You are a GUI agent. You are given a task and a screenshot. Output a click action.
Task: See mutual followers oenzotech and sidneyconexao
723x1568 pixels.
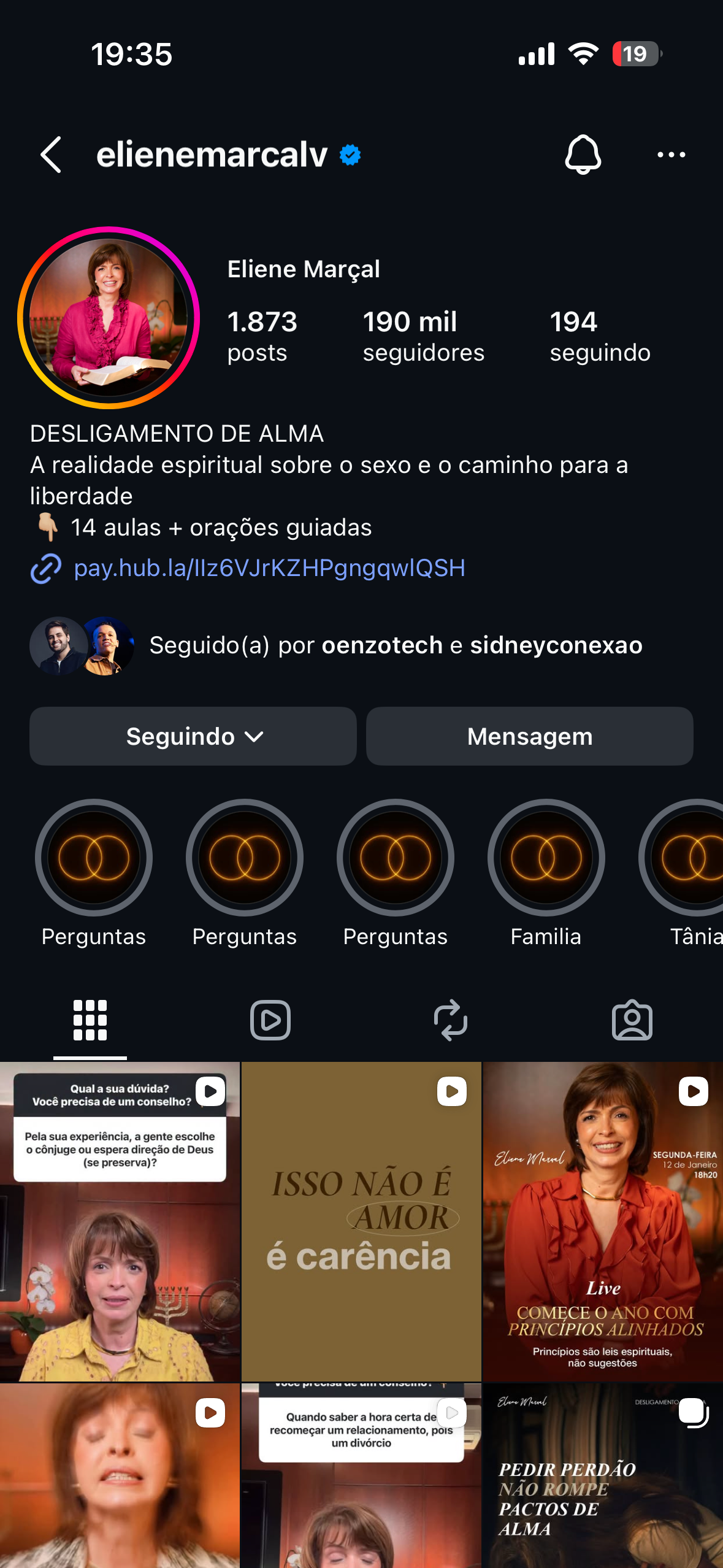coord(396,645)
